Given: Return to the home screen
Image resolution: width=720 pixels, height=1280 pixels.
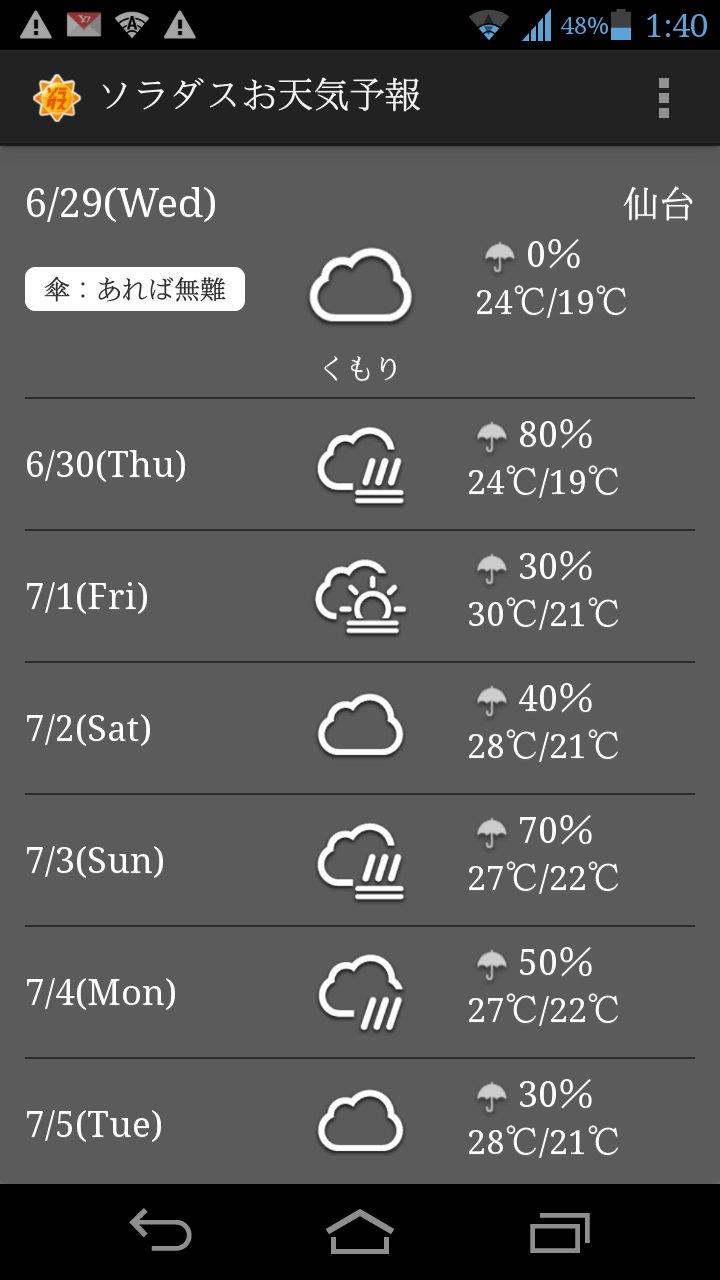Looking at the screenshot, I should (x=360, y=1231).
